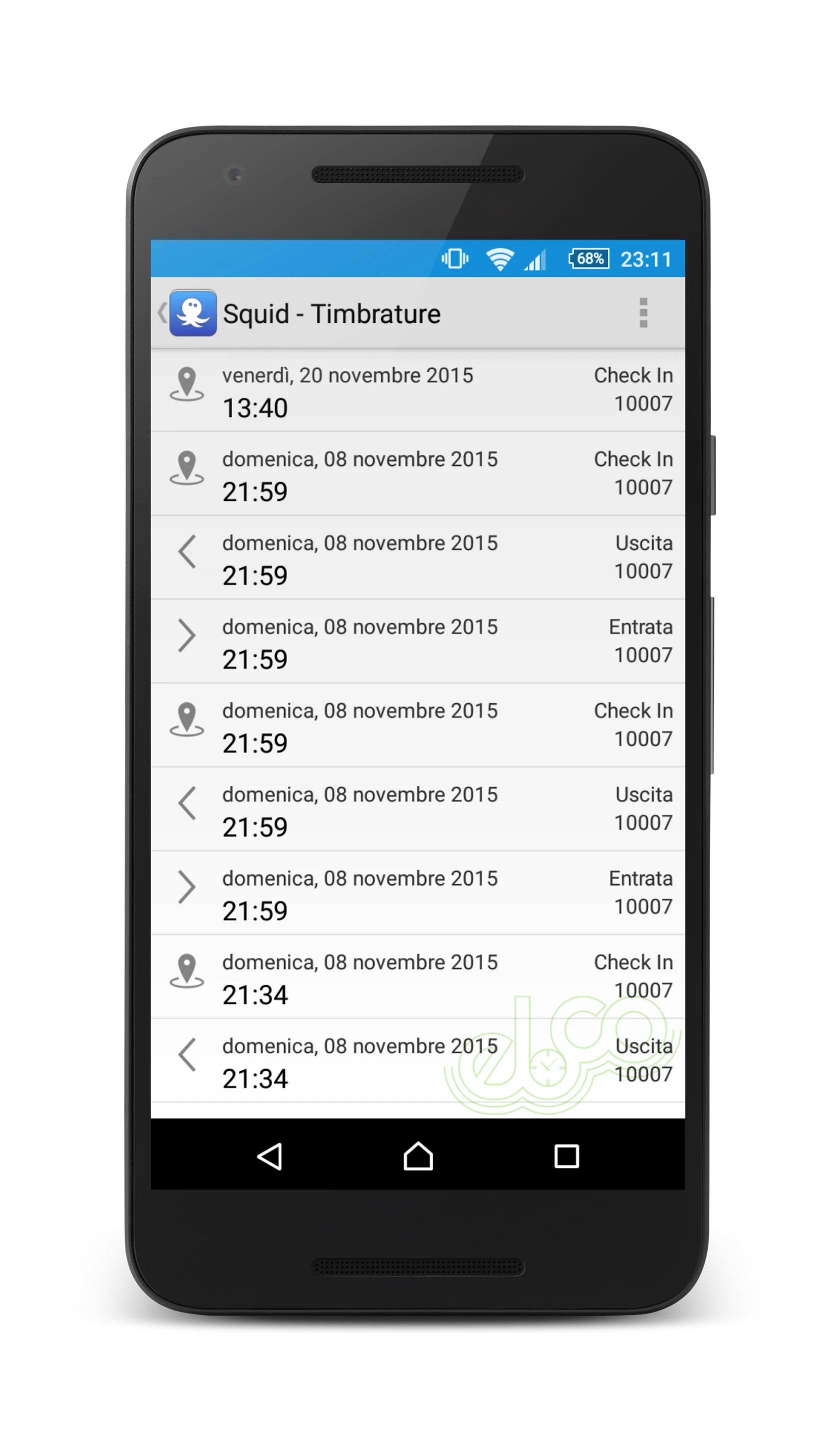
Task: Go back using the system back button
Action: [x=269, y=1157]
